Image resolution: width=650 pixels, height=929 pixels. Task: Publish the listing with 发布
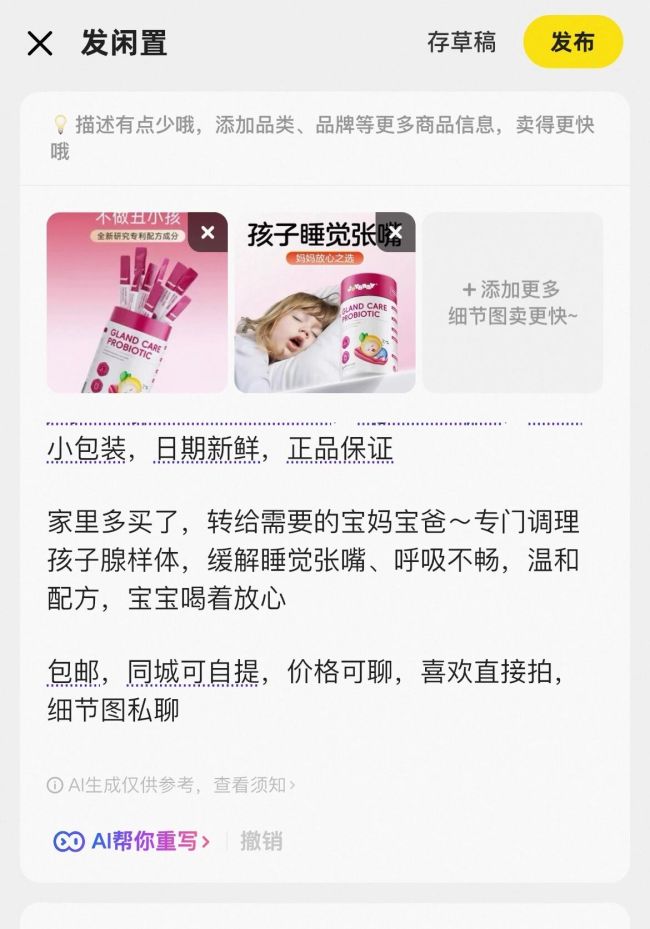tap(573, 42)
